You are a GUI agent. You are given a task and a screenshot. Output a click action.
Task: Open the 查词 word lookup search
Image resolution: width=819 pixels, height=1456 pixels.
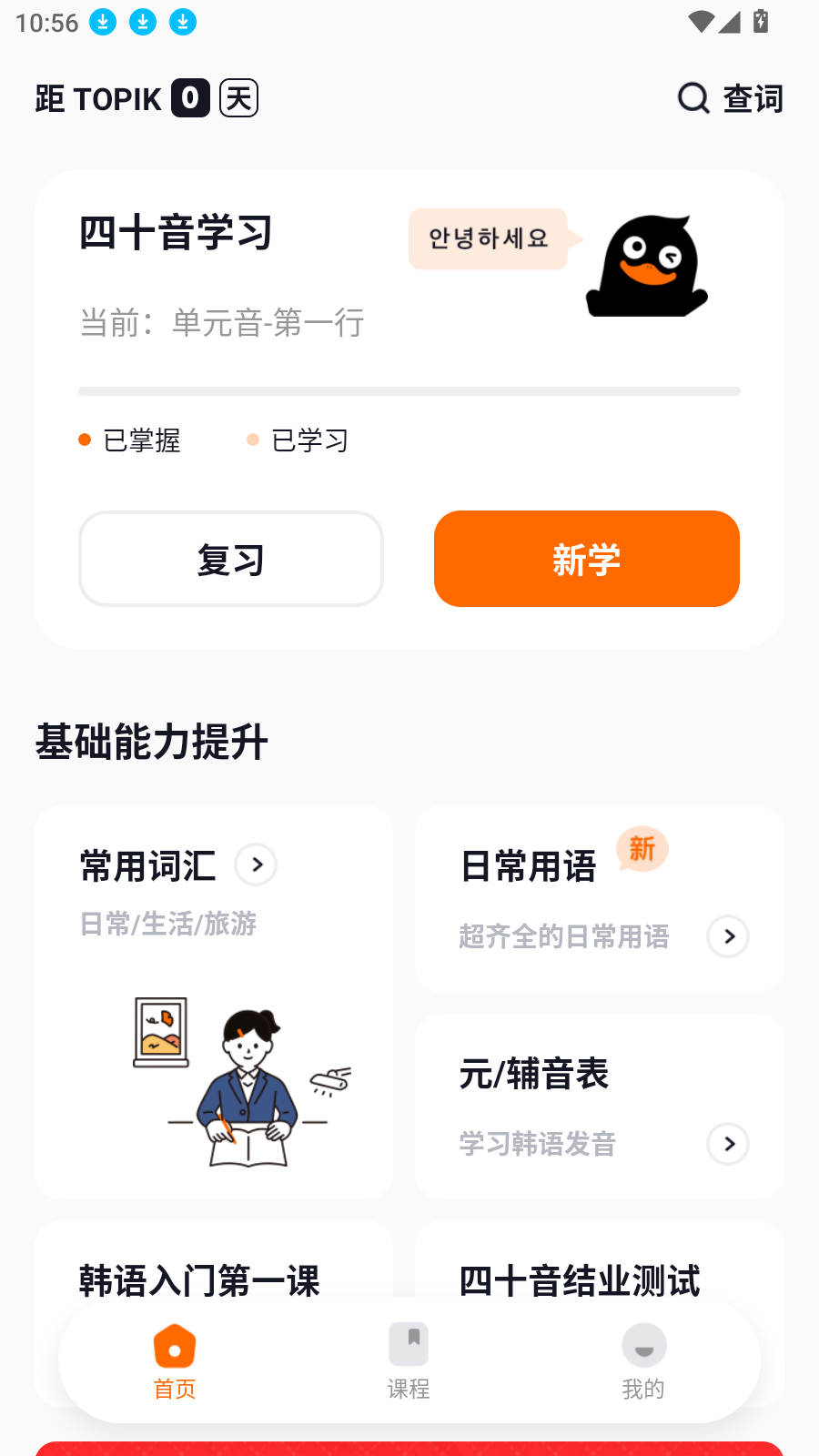pos(731,98)
